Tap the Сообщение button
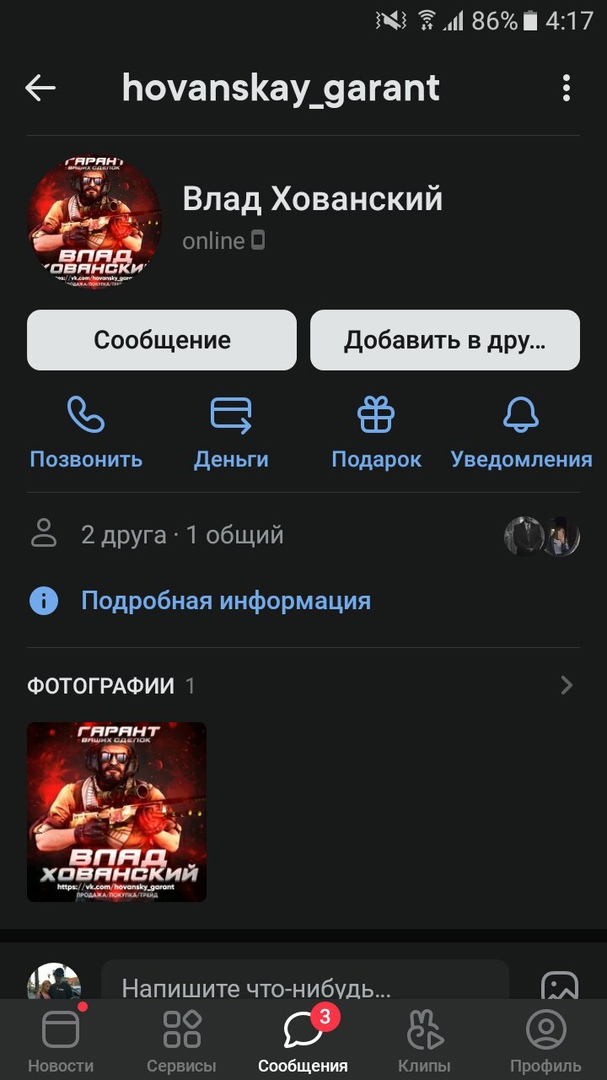The image size is (607, 1080). (x=162, y=340)
